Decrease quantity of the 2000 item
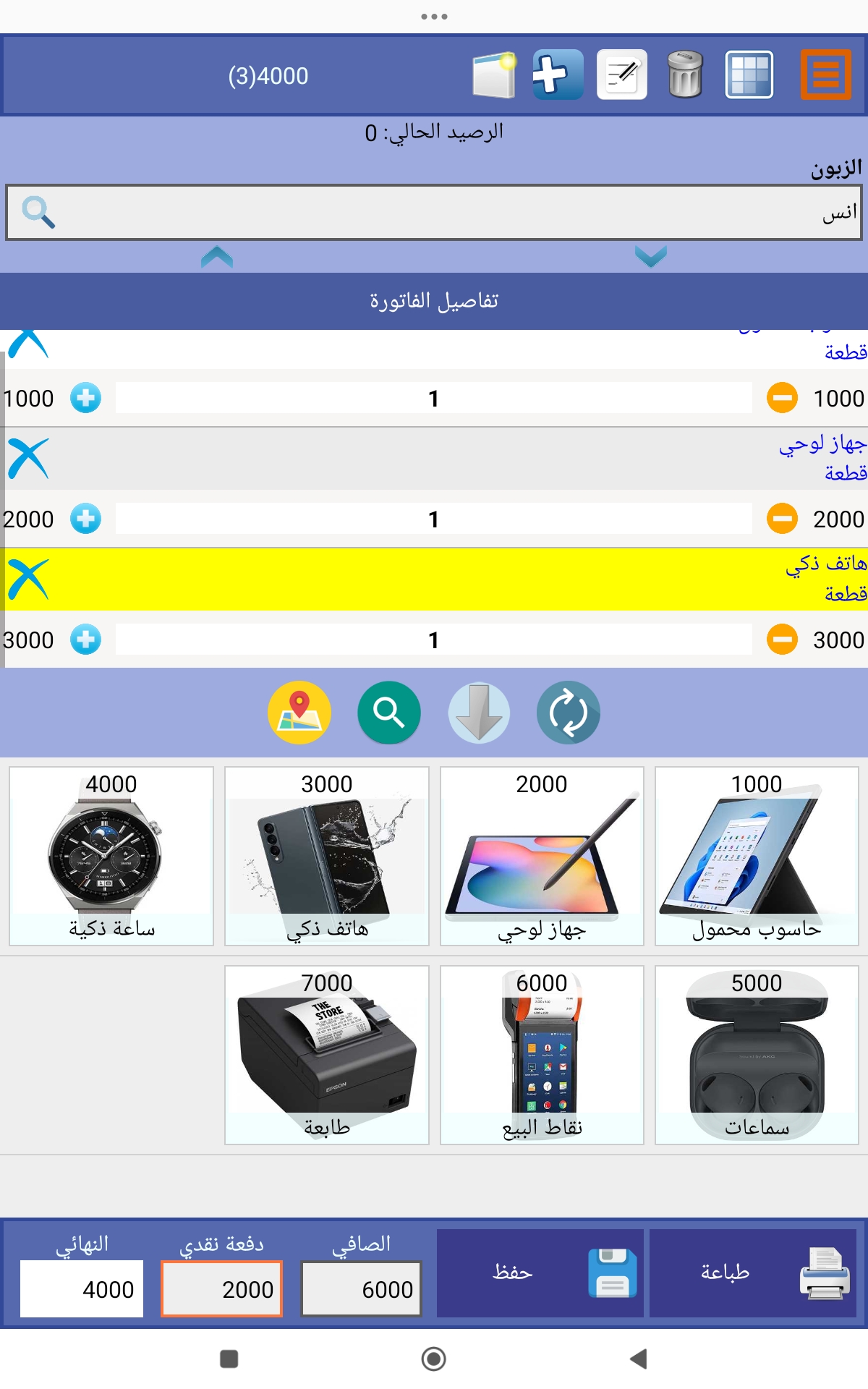The height and width of the screenshot is (1389, 868). [x=782, y=519]
